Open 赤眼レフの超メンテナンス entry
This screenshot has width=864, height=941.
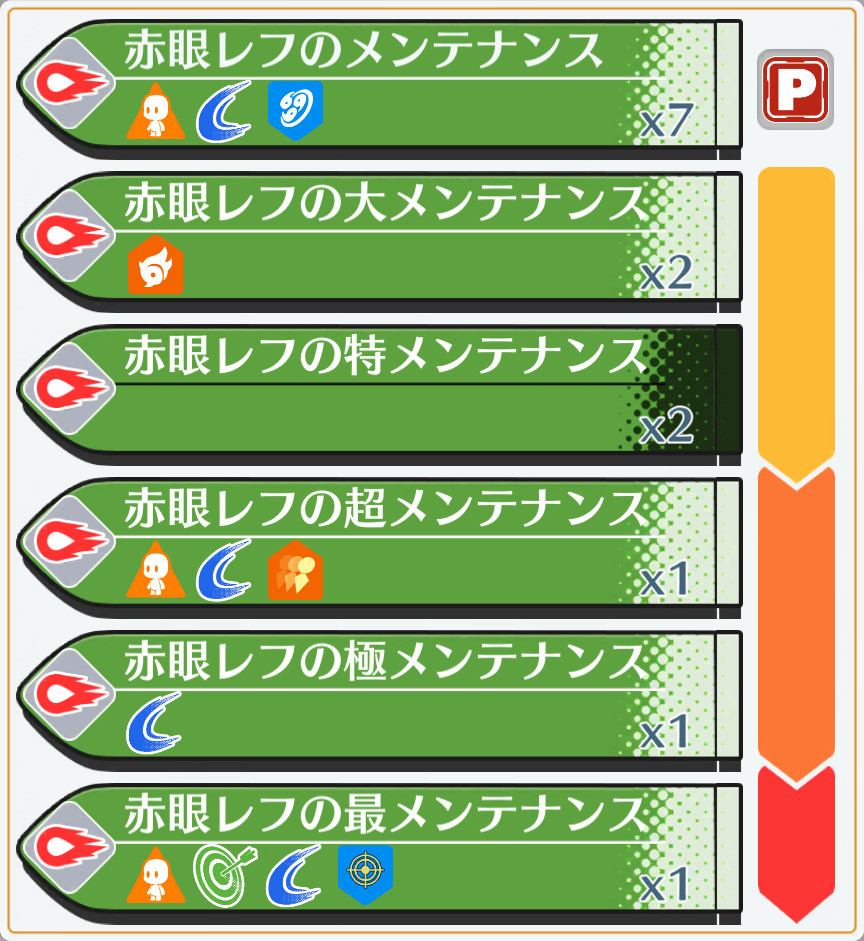click(380, 545)
